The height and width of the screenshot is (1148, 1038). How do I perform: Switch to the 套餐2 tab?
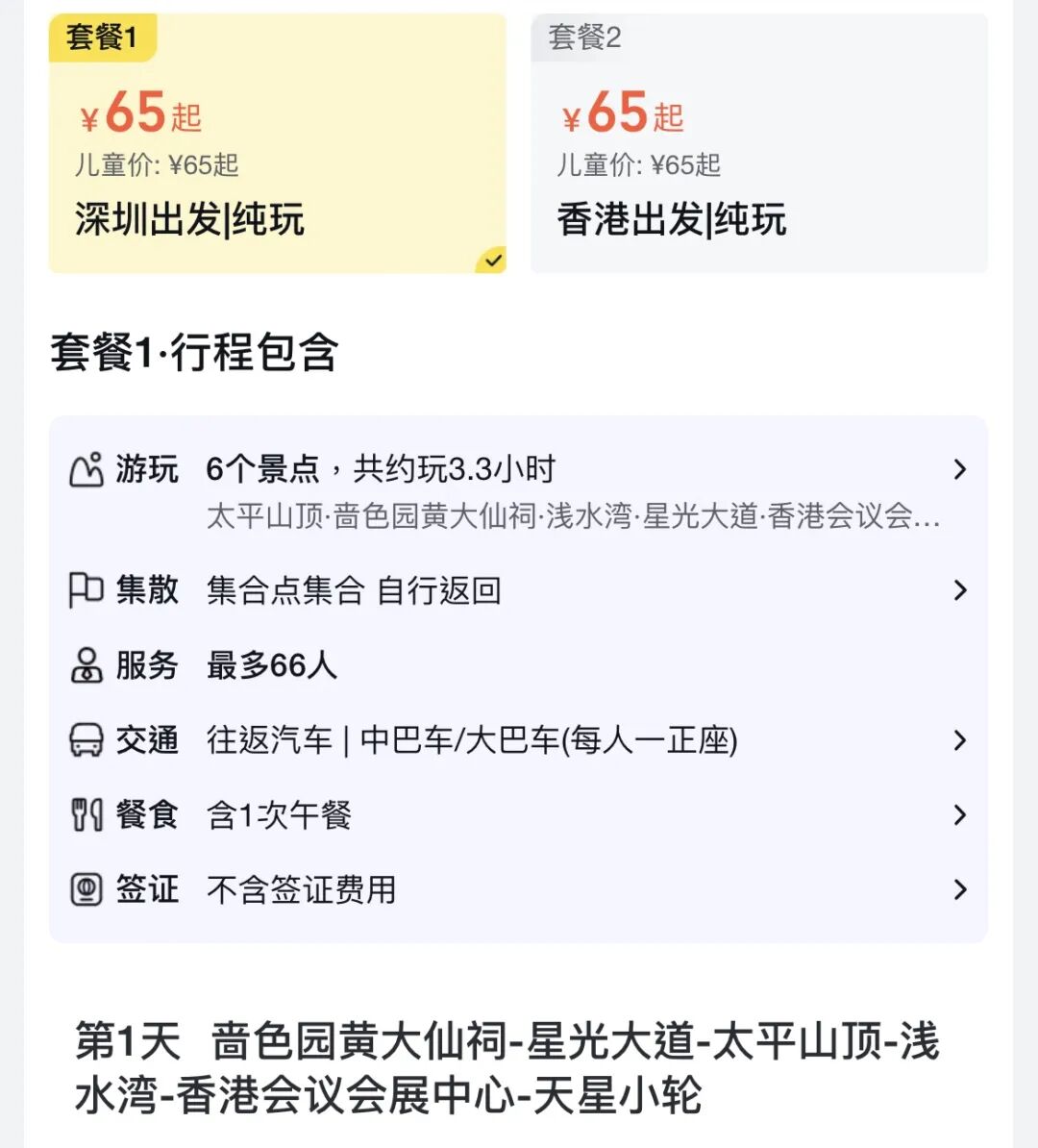582,40
